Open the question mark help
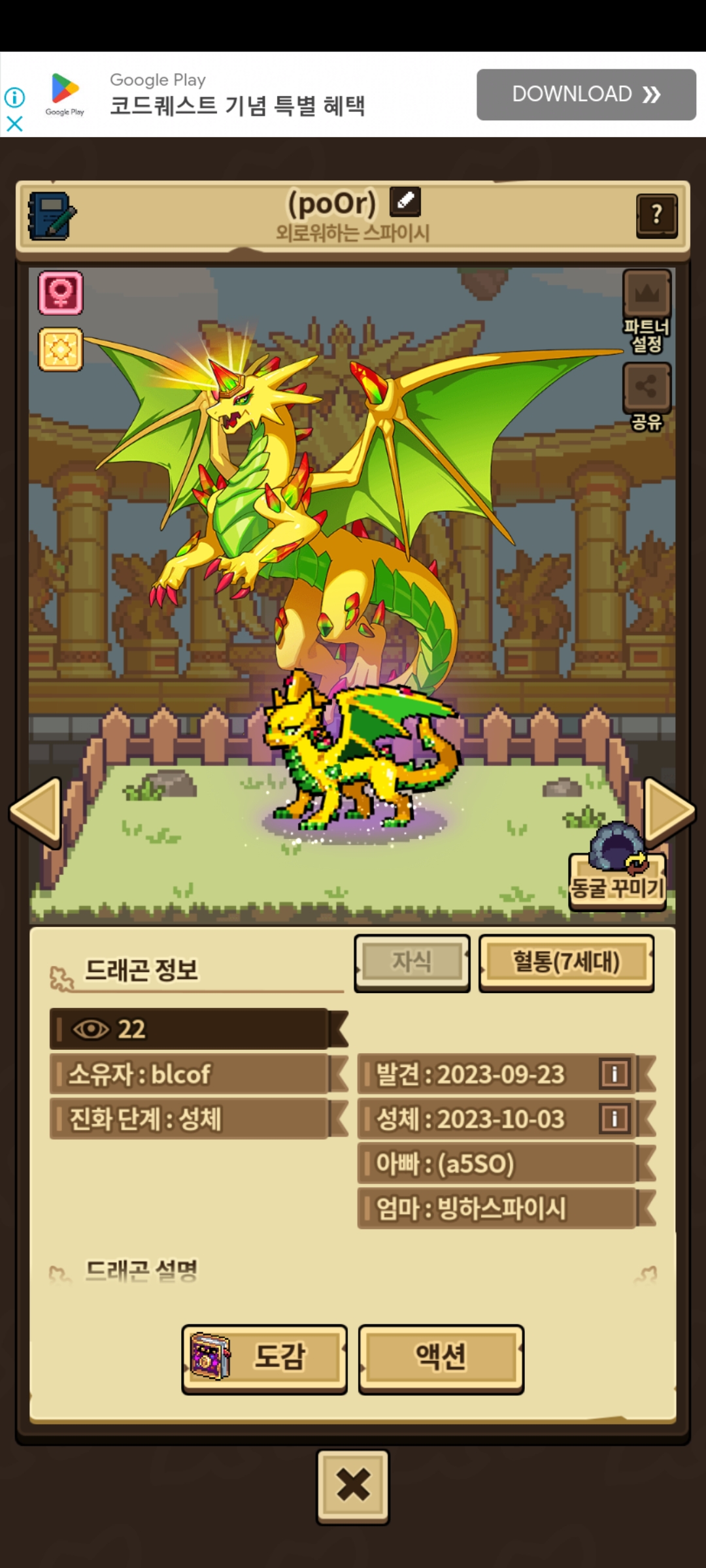706x1568 pixels. (x=656, y=215)
